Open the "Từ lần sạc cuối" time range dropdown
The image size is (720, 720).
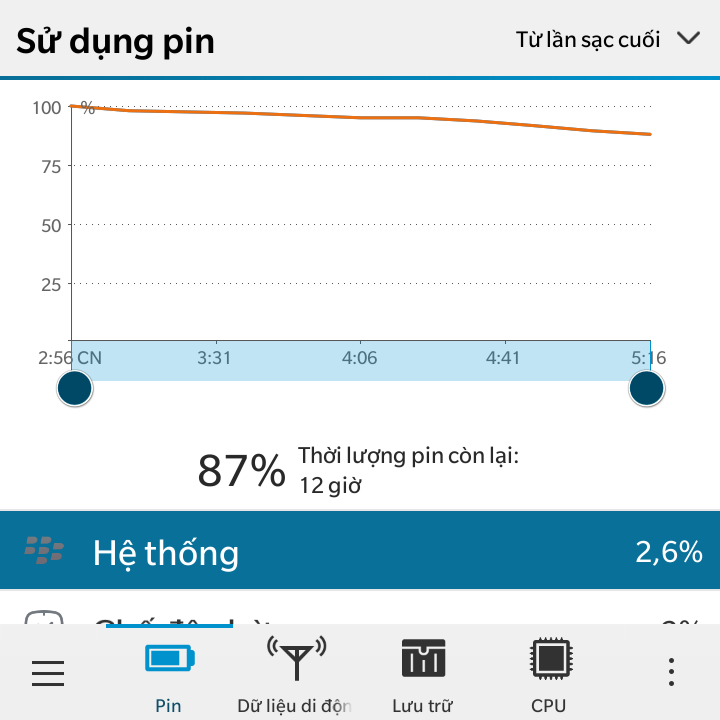(607, 40)
